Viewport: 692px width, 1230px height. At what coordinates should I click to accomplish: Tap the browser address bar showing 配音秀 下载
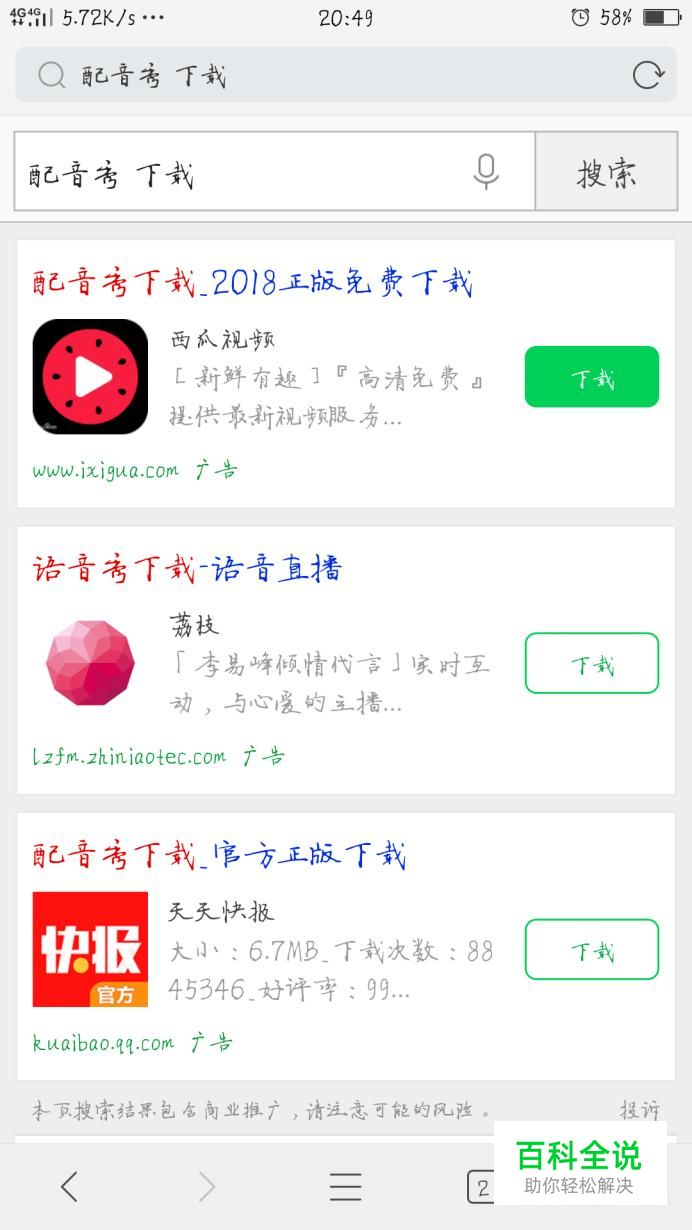pos(320,75)
